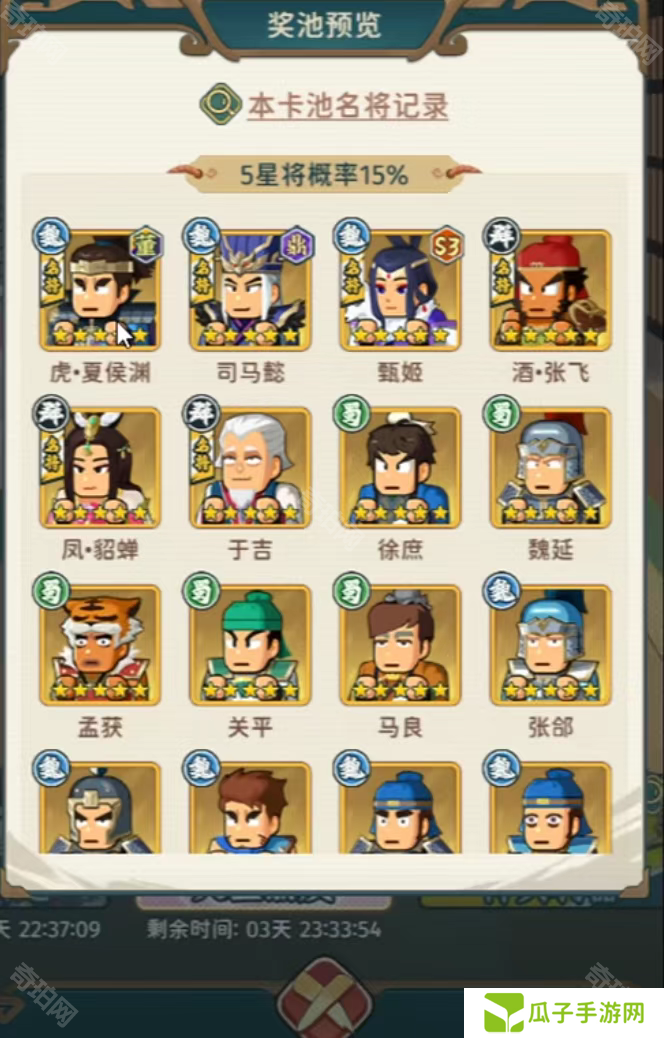
Task: View the 魏延 hero card
Action: click(550, 467)
